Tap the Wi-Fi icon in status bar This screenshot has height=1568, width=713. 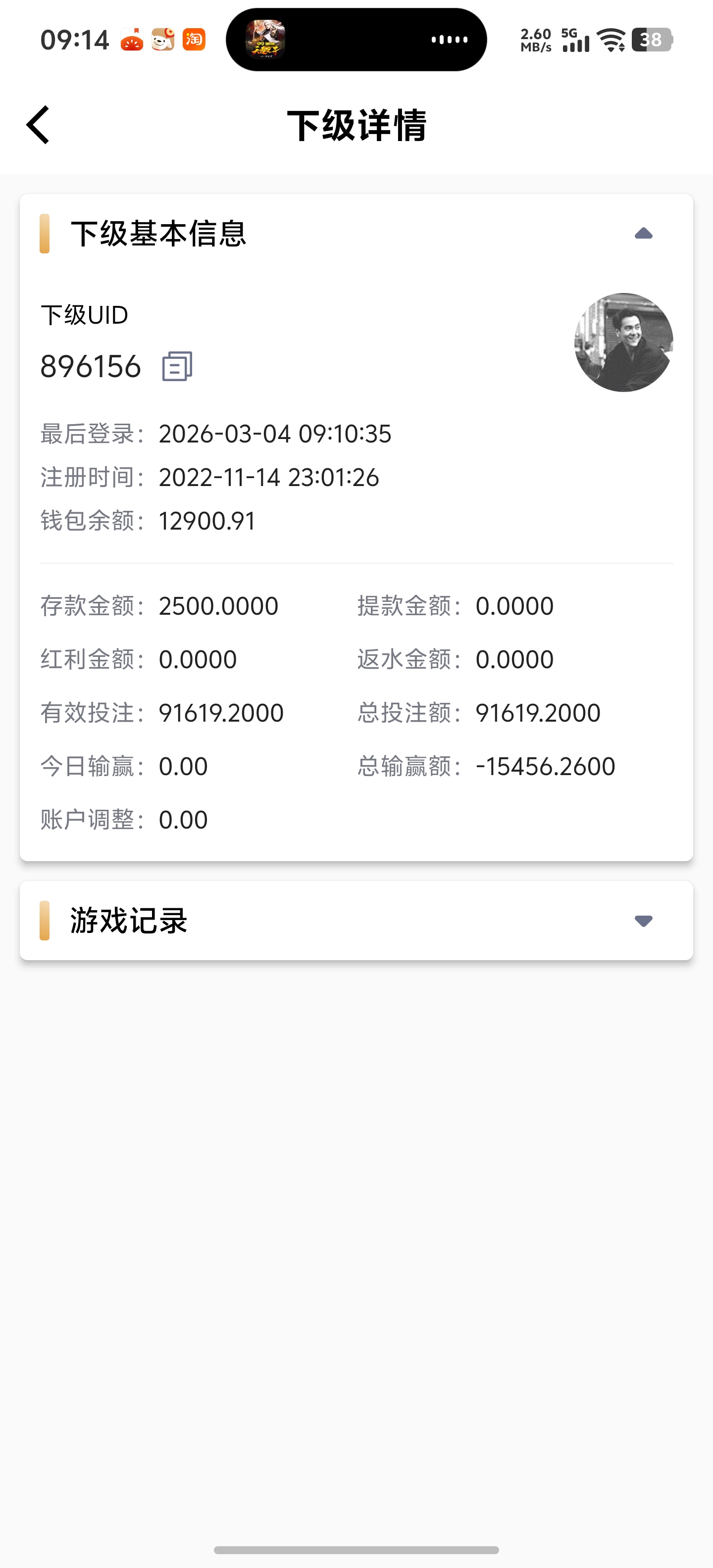(611, 40)
